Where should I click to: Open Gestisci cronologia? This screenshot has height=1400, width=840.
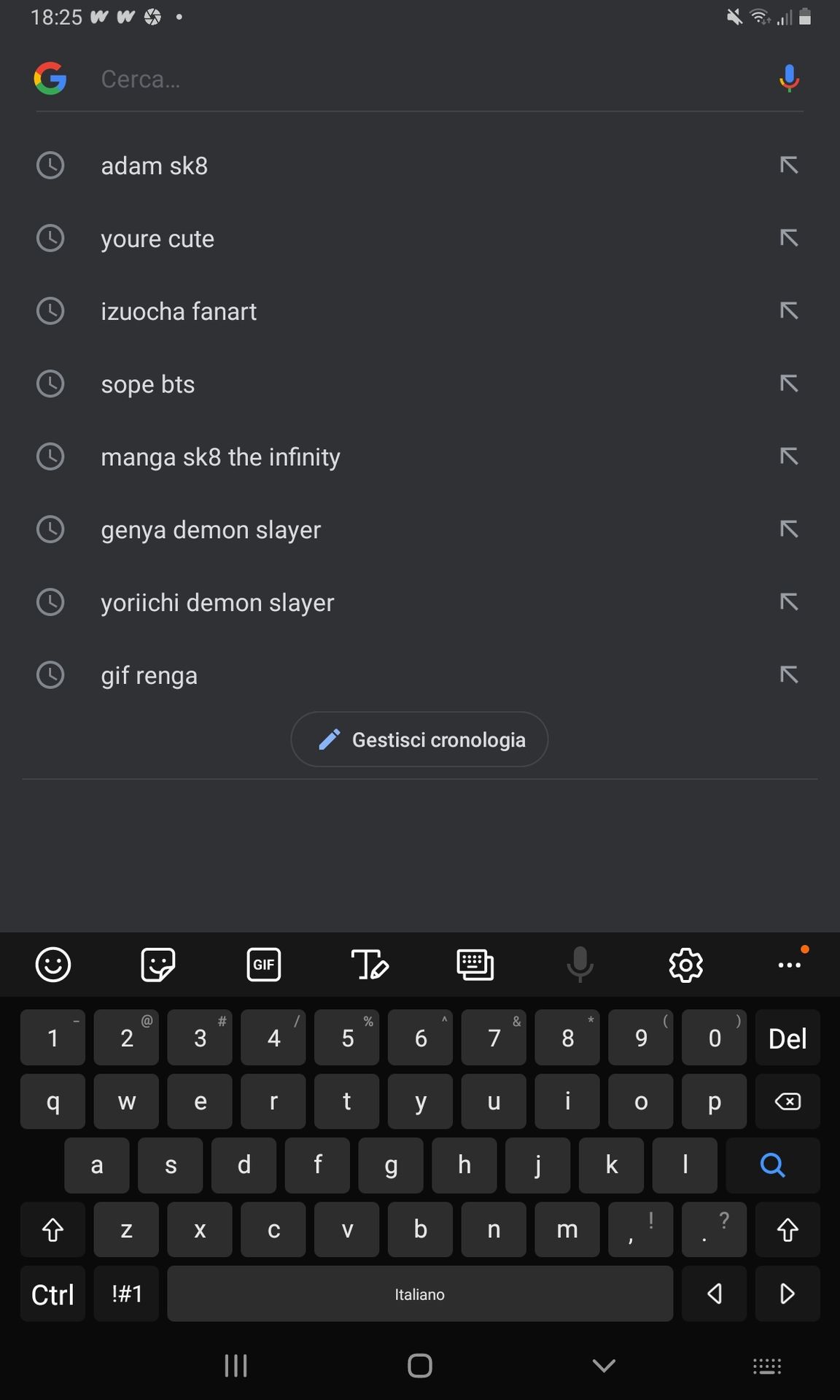(419, 739)
